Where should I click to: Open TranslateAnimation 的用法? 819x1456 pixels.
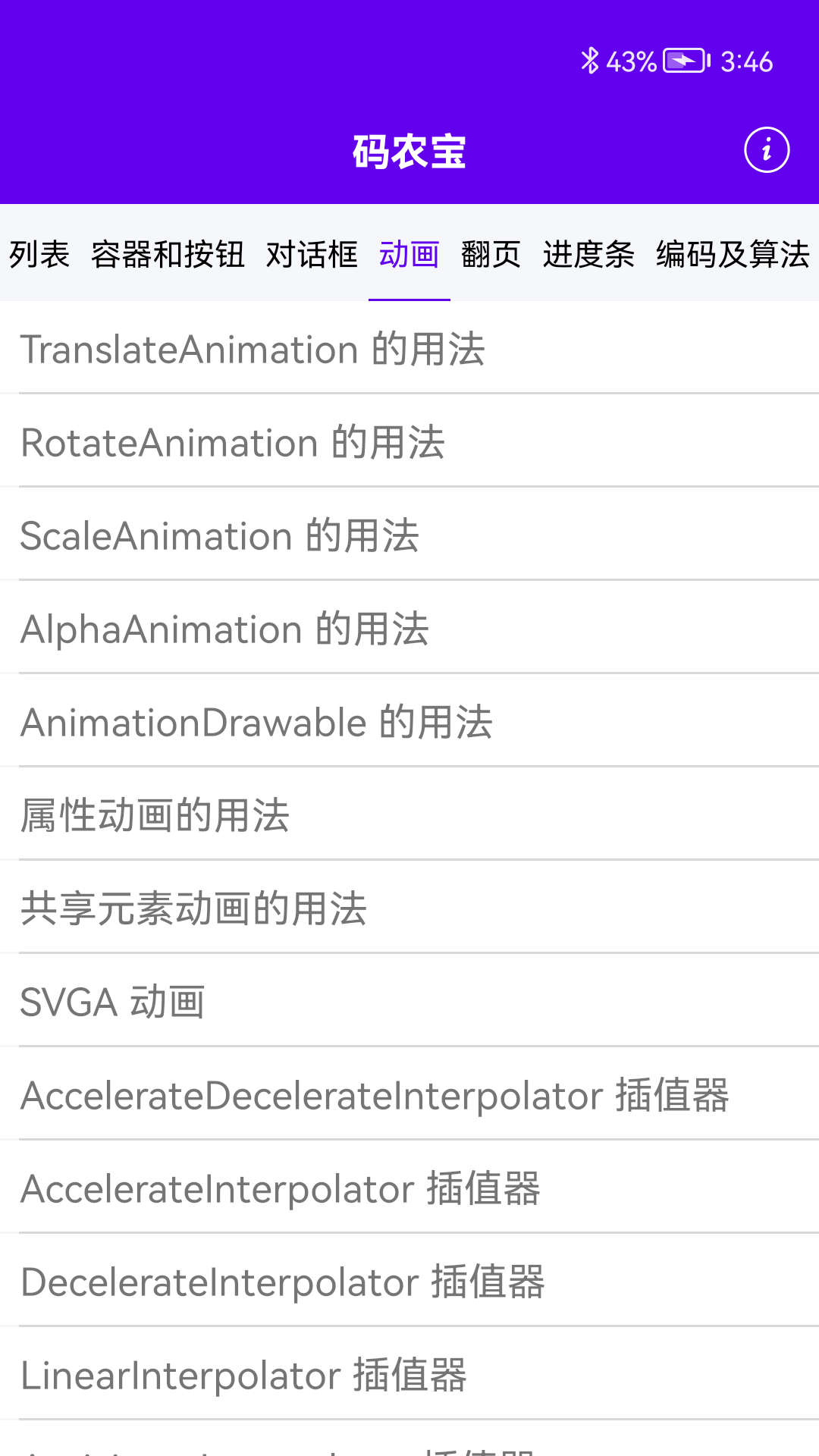(x=409, y=349)
